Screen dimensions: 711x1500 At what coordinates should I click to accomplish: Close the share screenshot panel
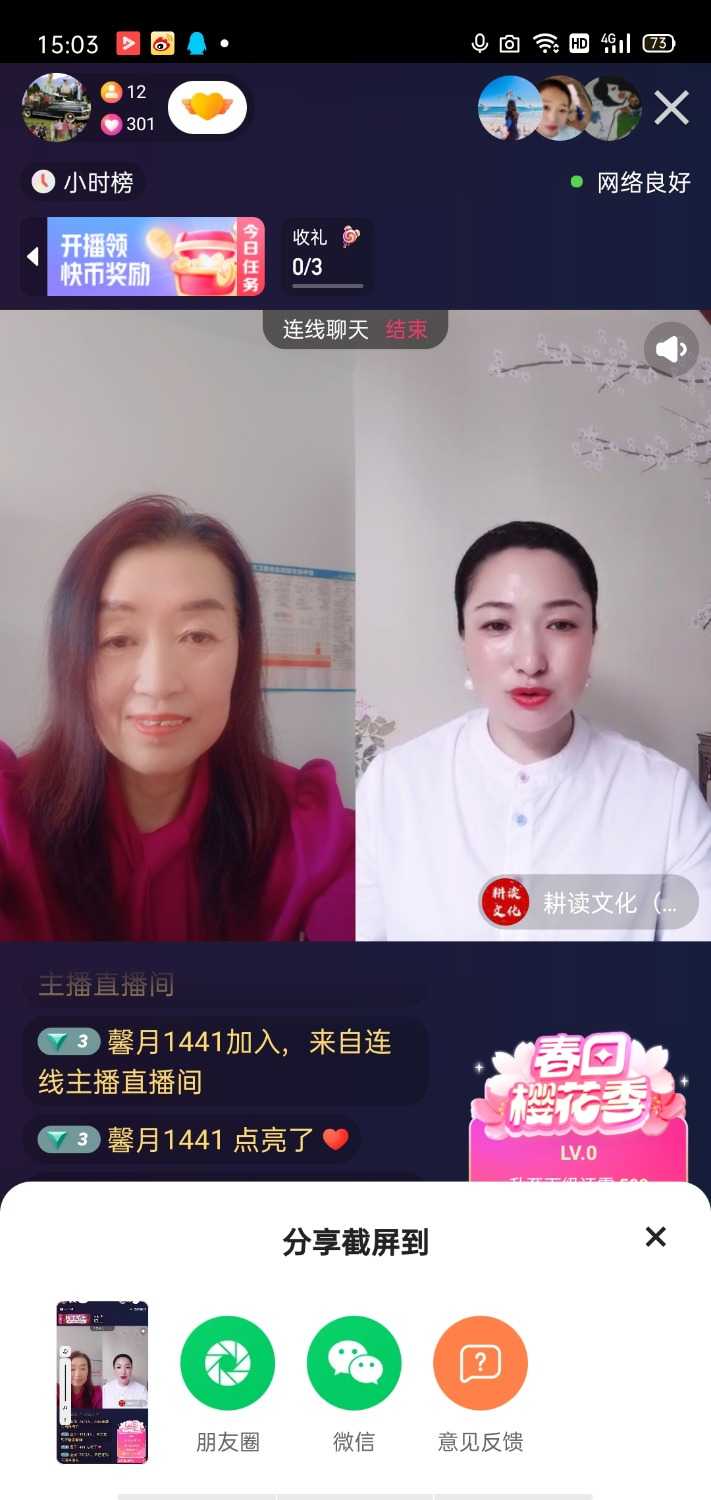click(x=655, y=1237)
